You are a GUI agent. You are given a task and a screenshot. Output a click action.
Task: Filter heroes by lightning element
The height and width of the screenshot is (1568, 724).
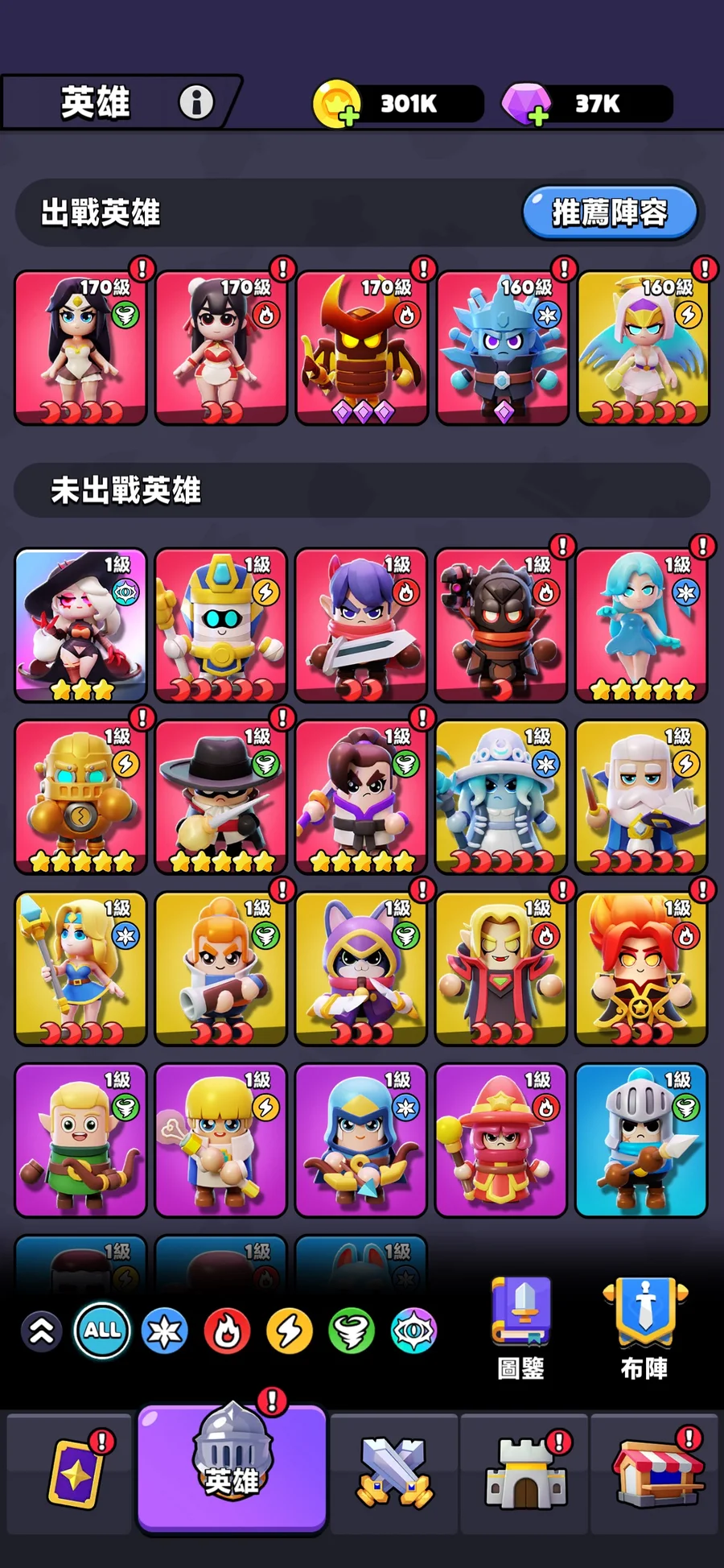(289, 1331)
